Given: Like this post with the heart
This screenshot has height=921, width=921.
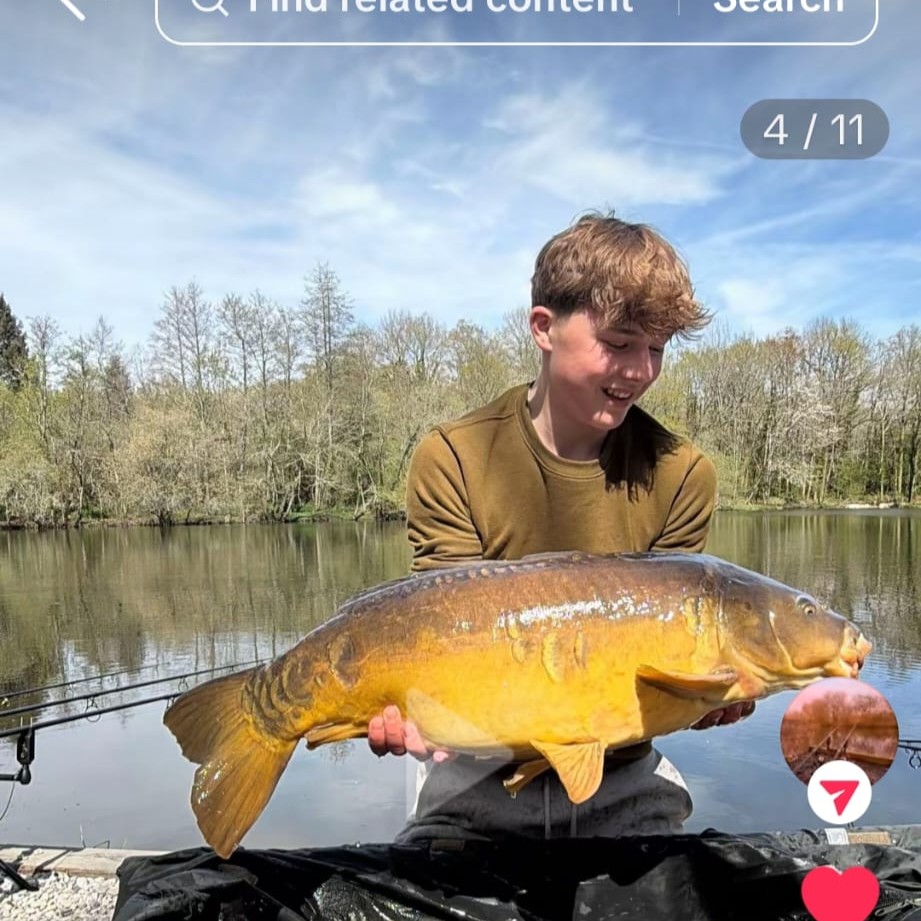Looking at the screenshot, I should pos(839,893).
